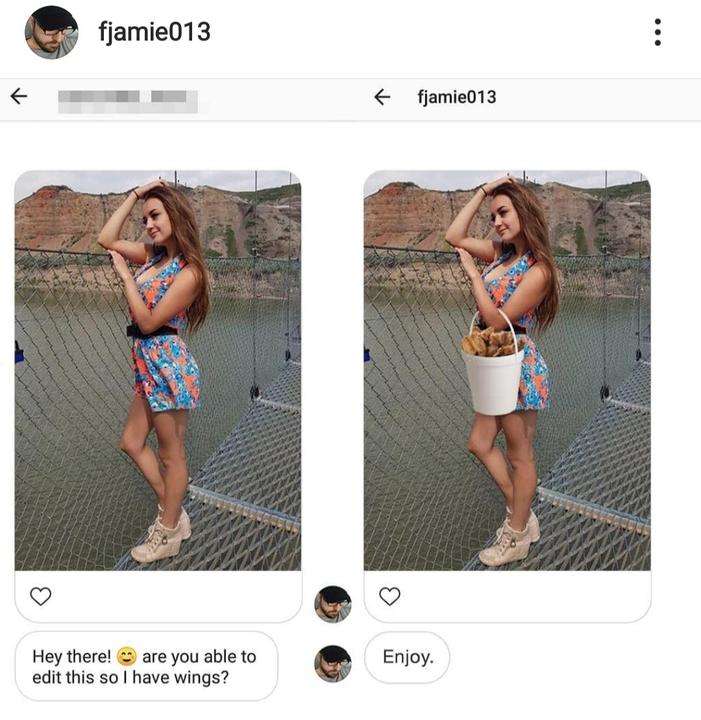Screen dimensions: 701x720
Task: Tap the fjamie013 username in the post header
Action: click(154, 32)
